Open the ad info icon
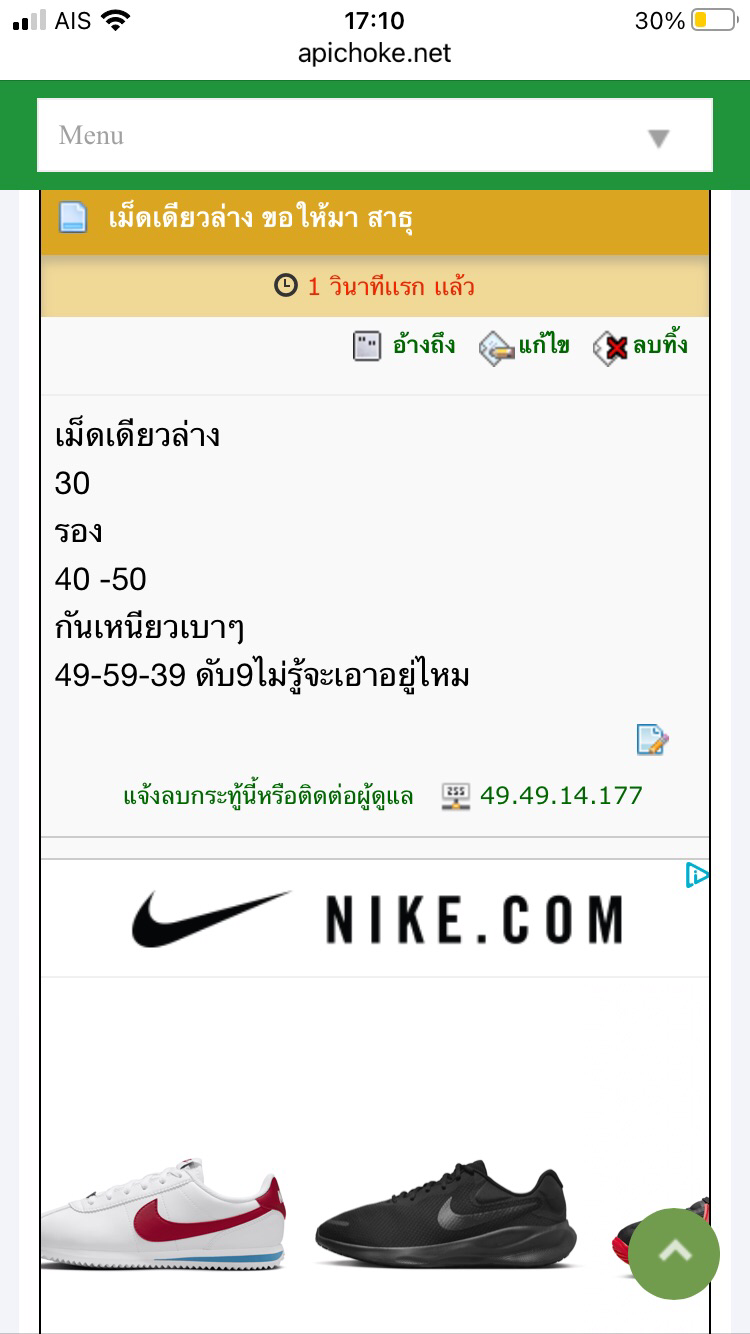This screenshot has height=1334, width=750. (x=697, y=875)
